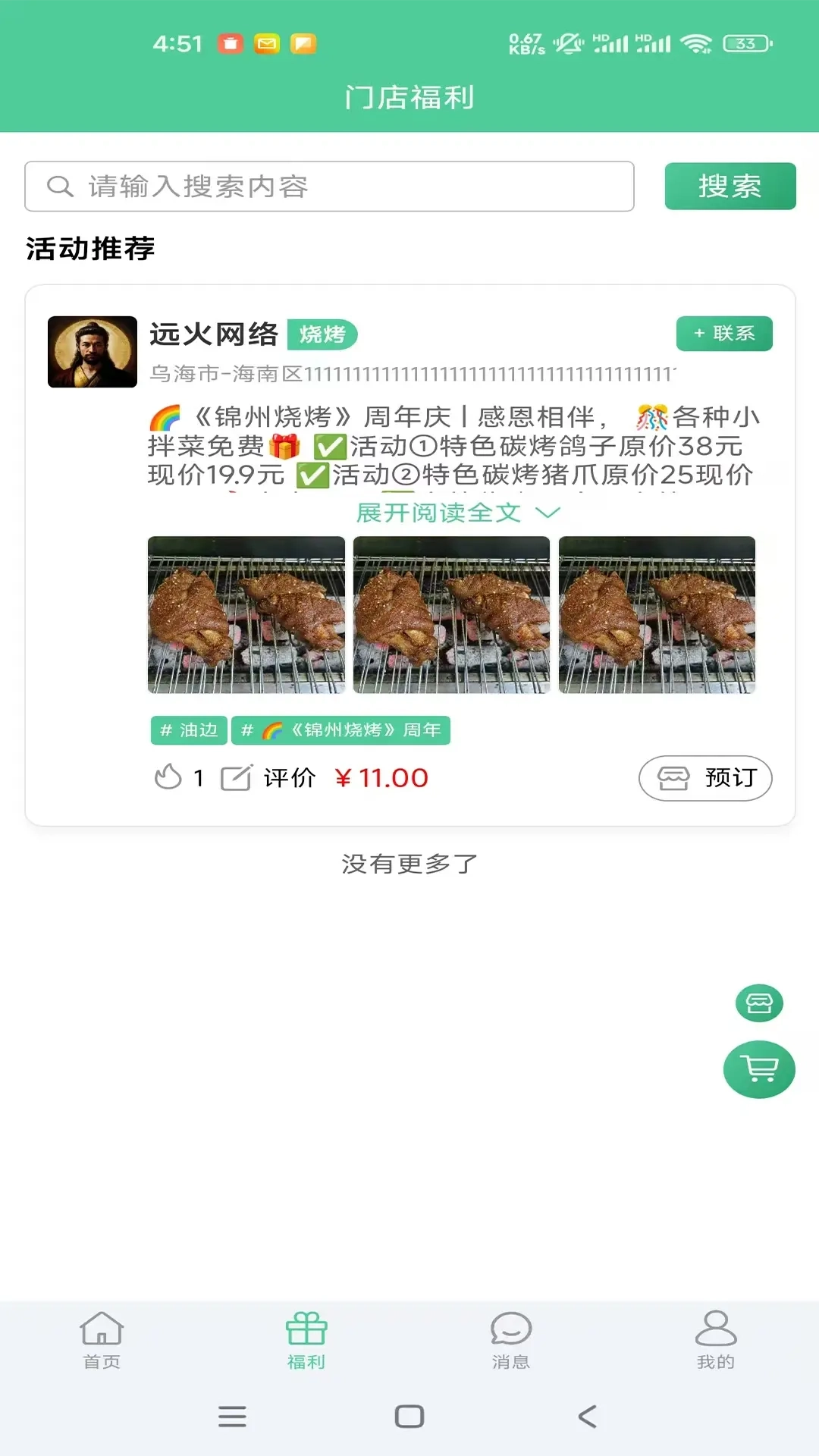Open Android recent apps with square button
The width and height of the screenshot is (819, 1456).
click(409, 1417)
